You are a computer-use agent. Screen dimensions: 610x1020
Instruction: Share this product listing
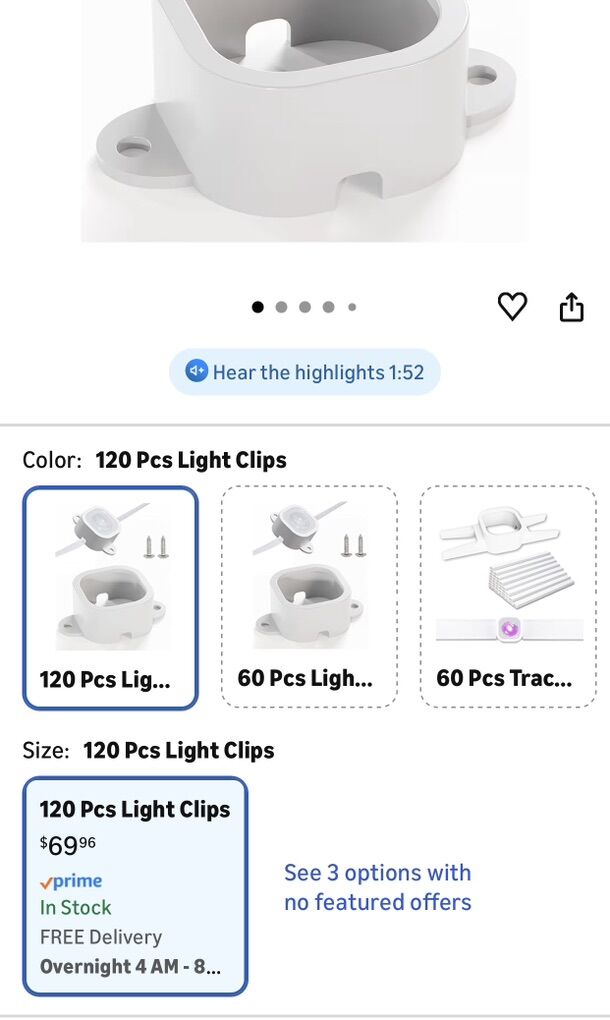pyautogui.click(x=571, y=306)
